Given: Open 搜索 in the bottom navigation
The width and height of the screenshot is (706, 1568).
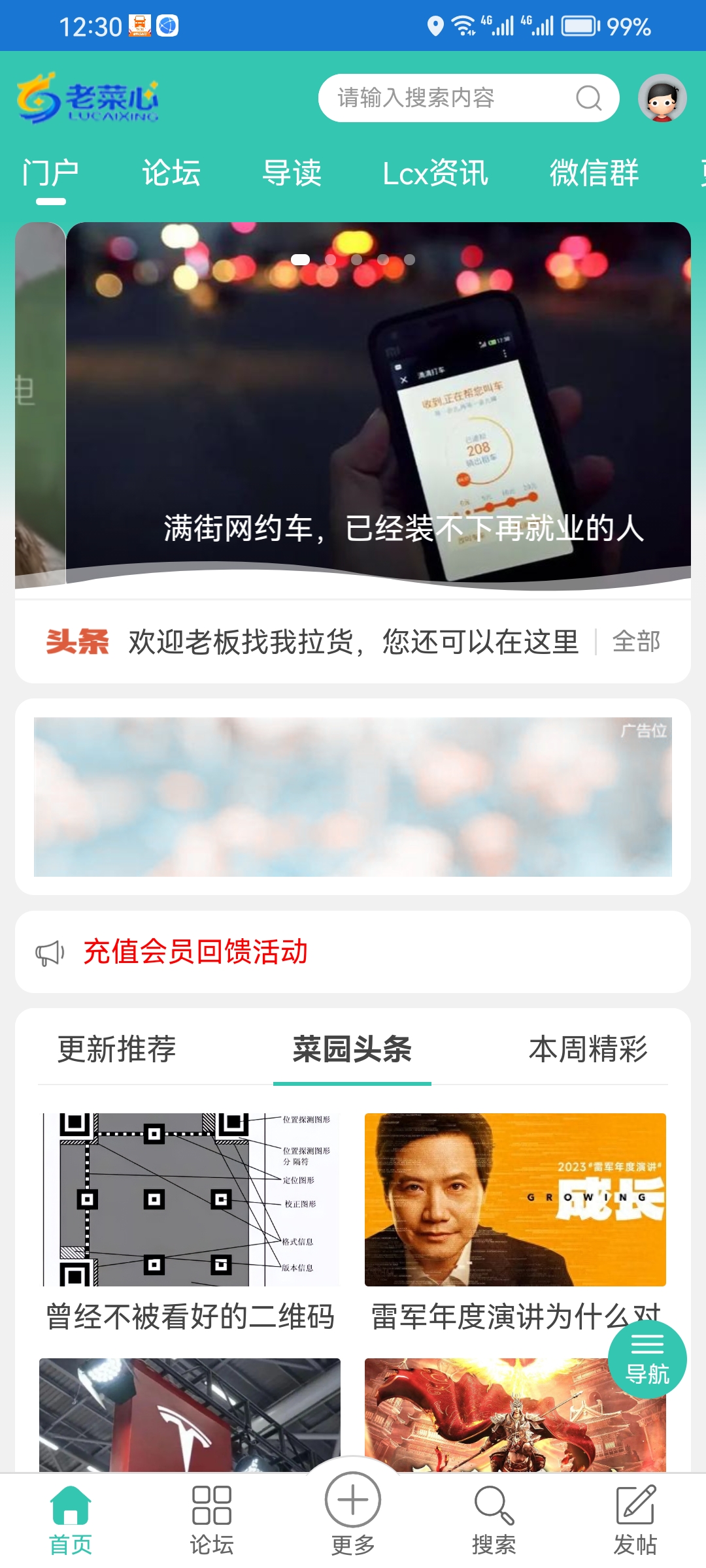Looking at the screenshot, I should click(x=494, y=1520).
